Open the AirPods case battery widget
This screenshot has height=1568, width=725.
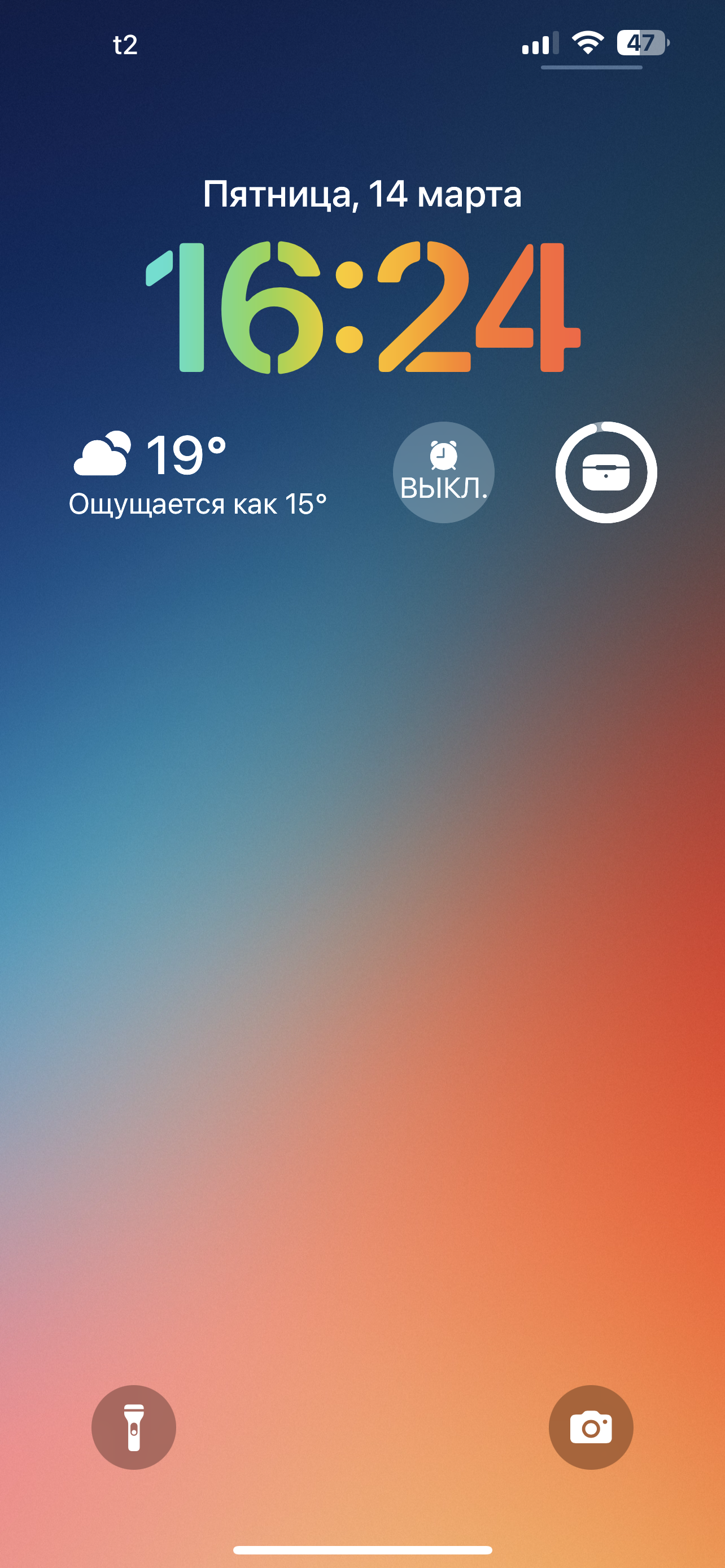click(x=606, y=472)
